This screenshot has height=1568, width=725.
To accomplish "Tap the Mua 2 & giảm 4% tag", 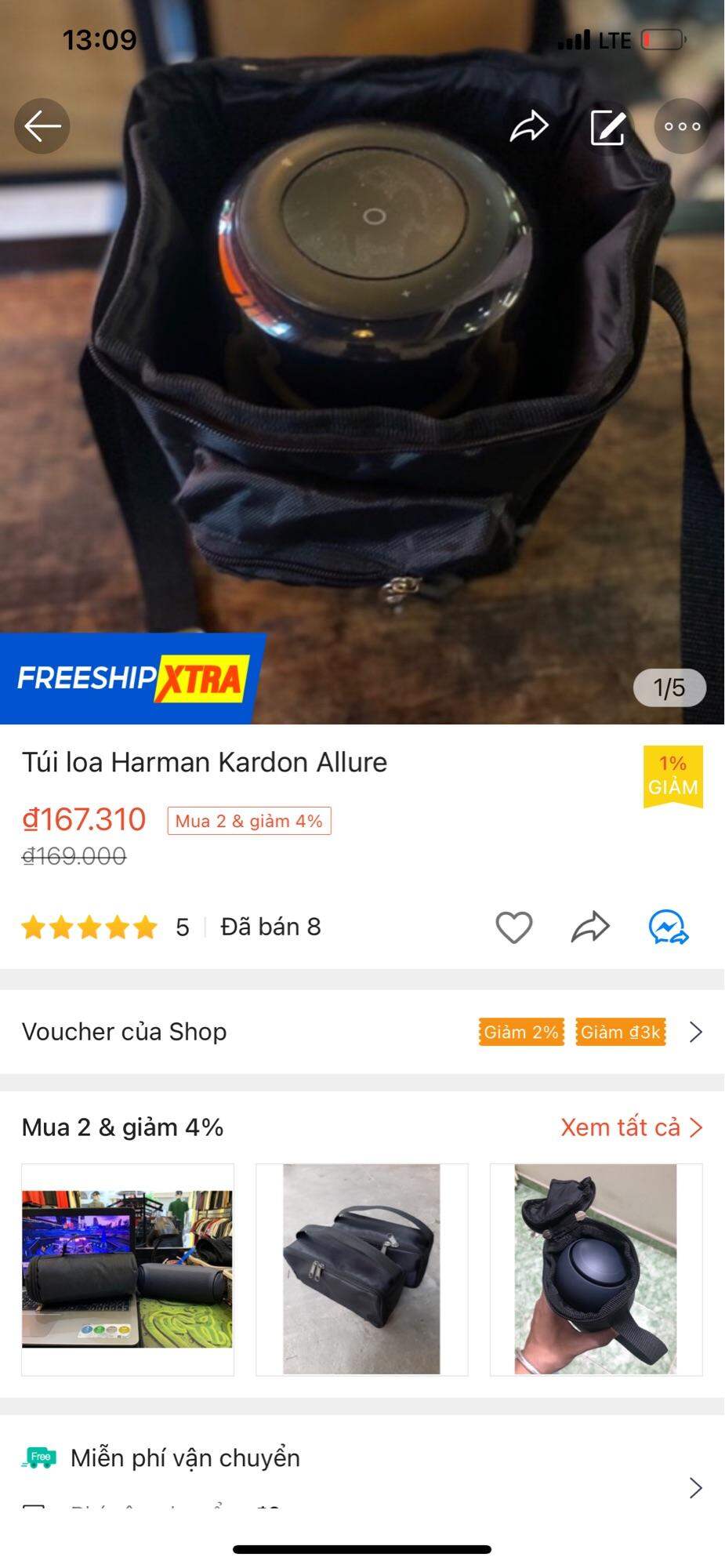I will point(249,821).
